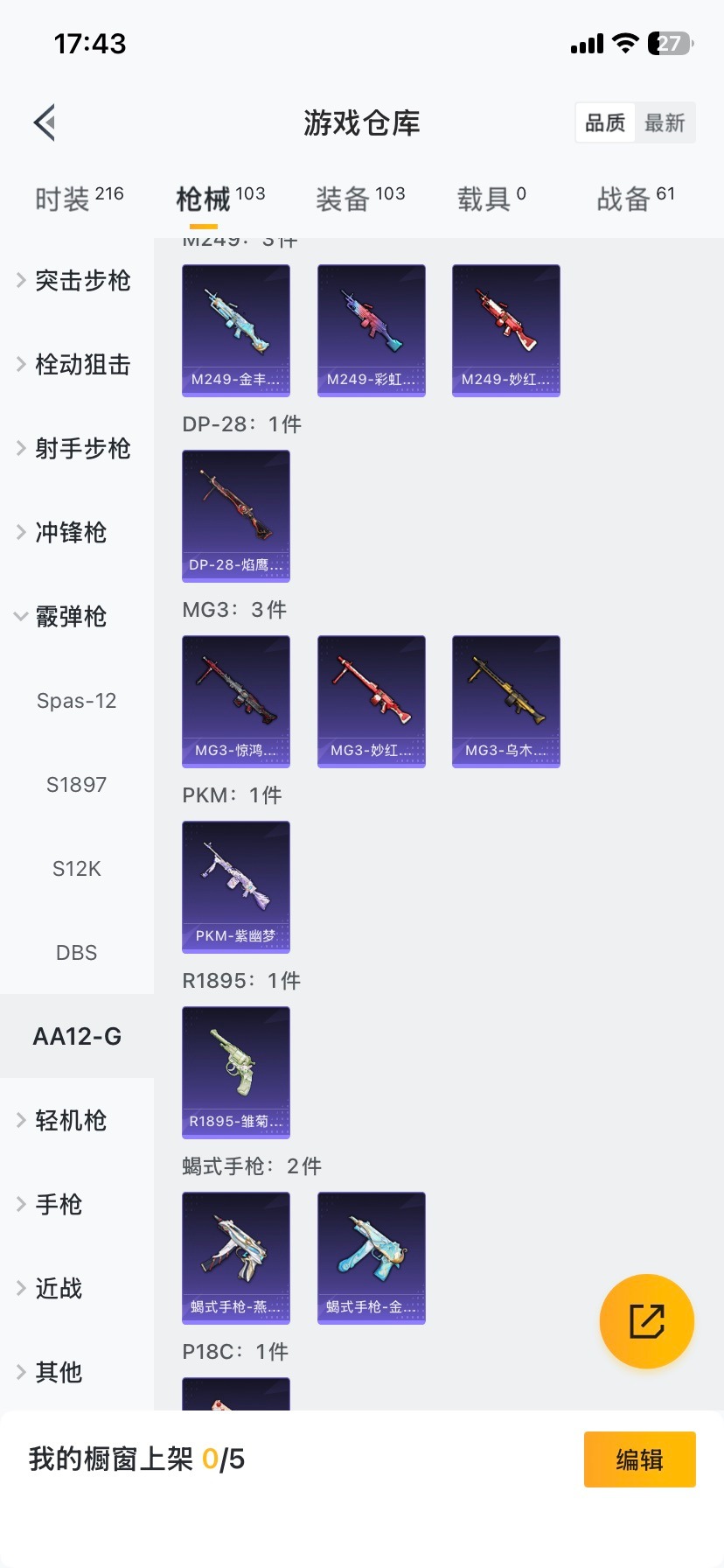The height and width of the screenshot is (1568, 724).
Task: Tap the yellow floating share button
Action: tap(646, 1320)
